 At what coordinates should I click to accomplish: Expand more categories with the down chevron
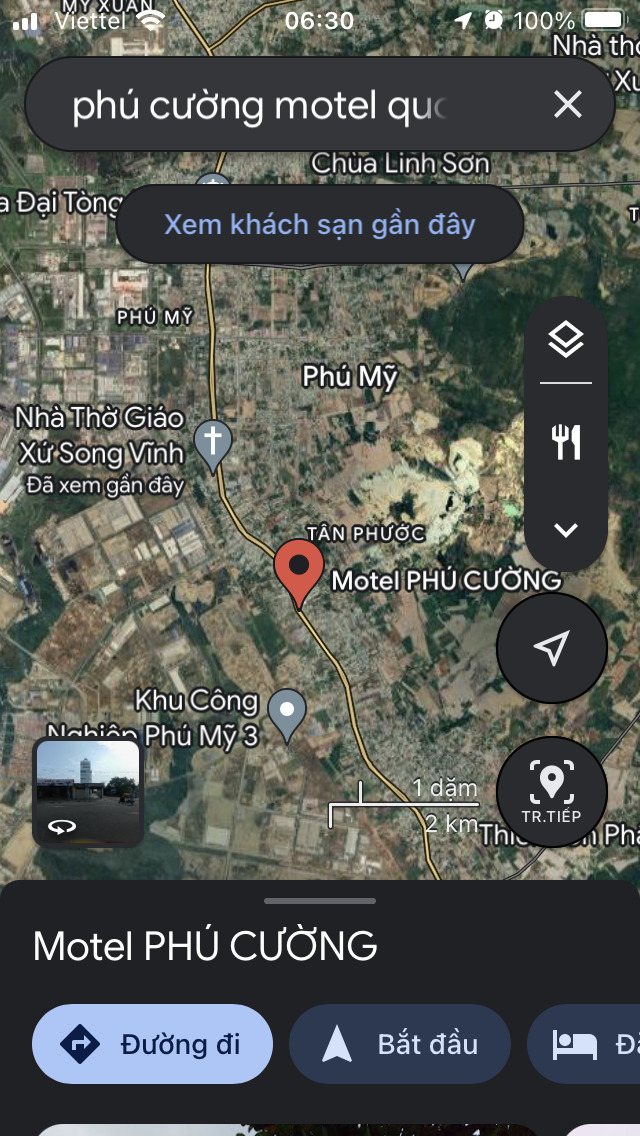[x=566, y=530]
